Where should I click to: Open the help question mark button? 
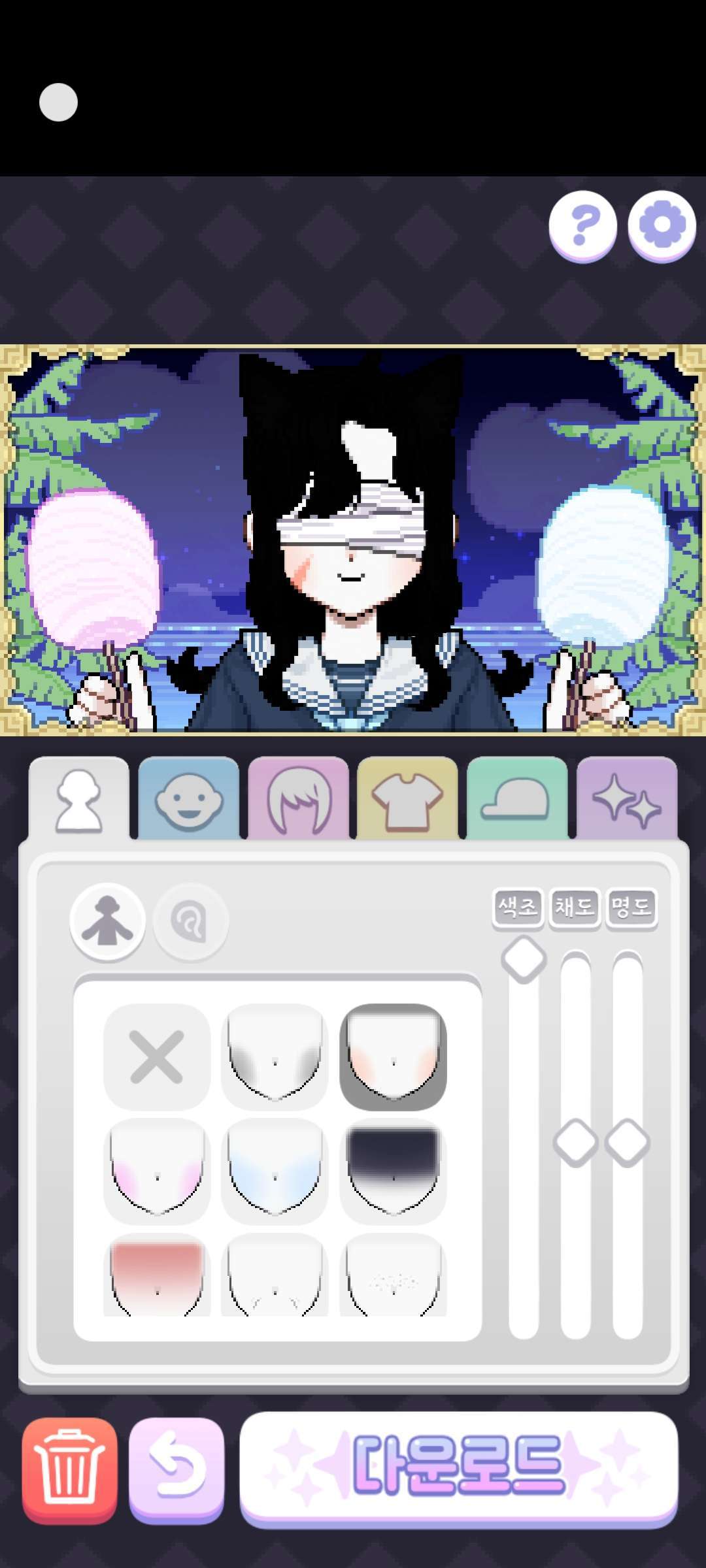[x=582, y=226]
